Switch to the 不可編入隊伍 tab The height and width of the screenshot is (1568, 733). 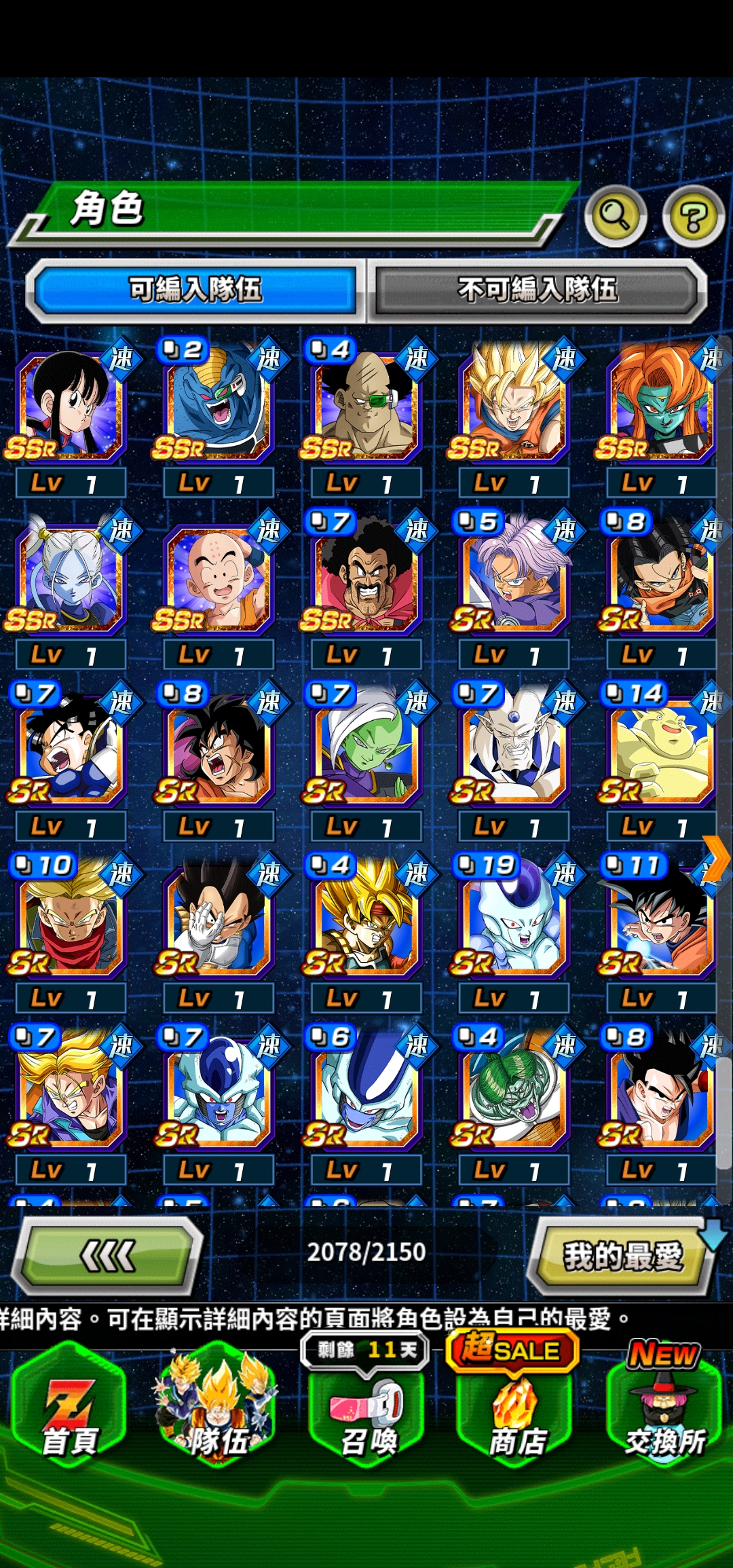537,290
